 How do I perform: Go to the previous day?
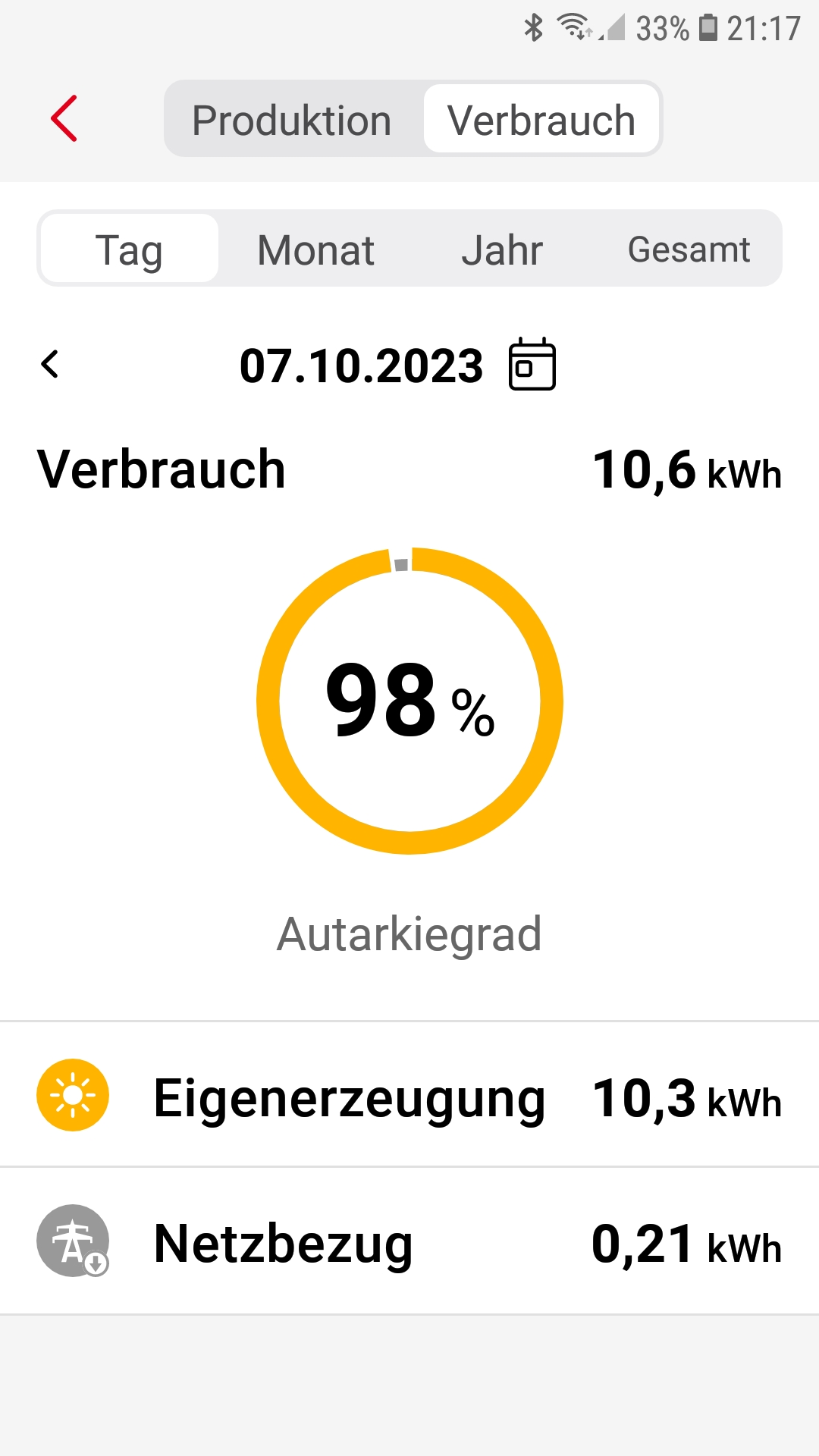tap(50, 364)
